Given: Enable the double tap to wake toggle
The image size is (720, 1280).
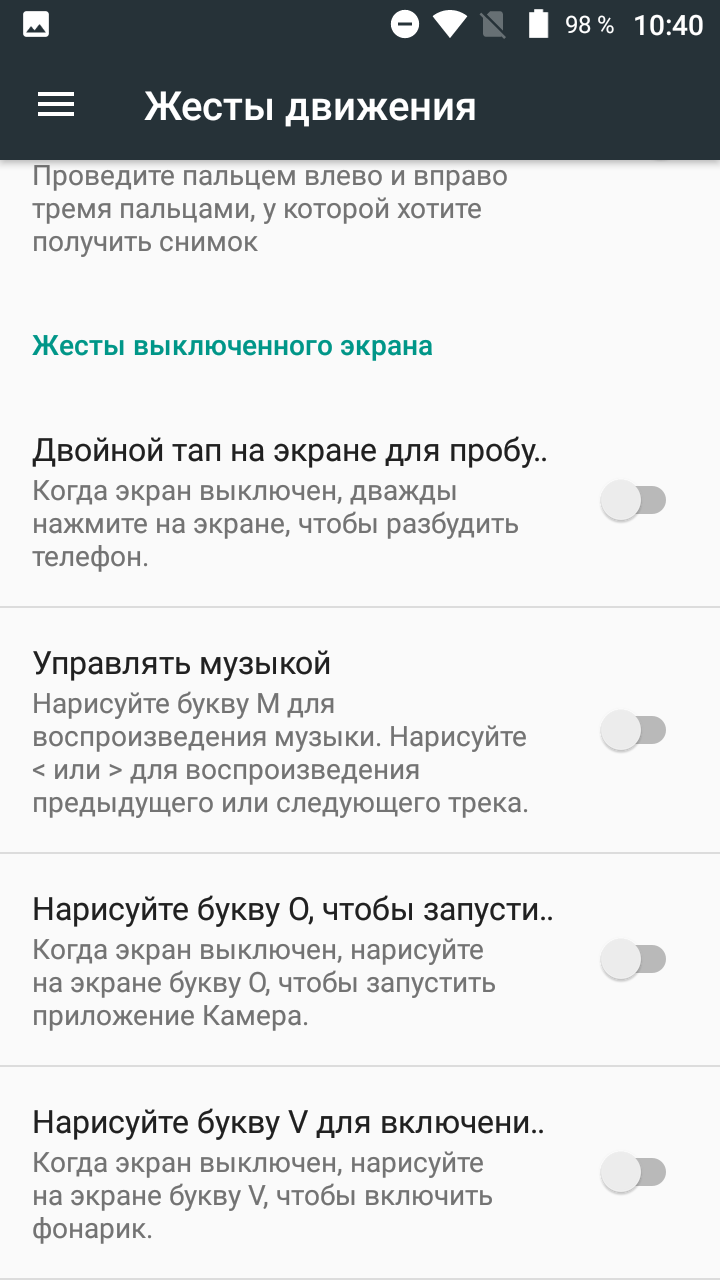Looking at the screenshot, I should coord(633,500).
